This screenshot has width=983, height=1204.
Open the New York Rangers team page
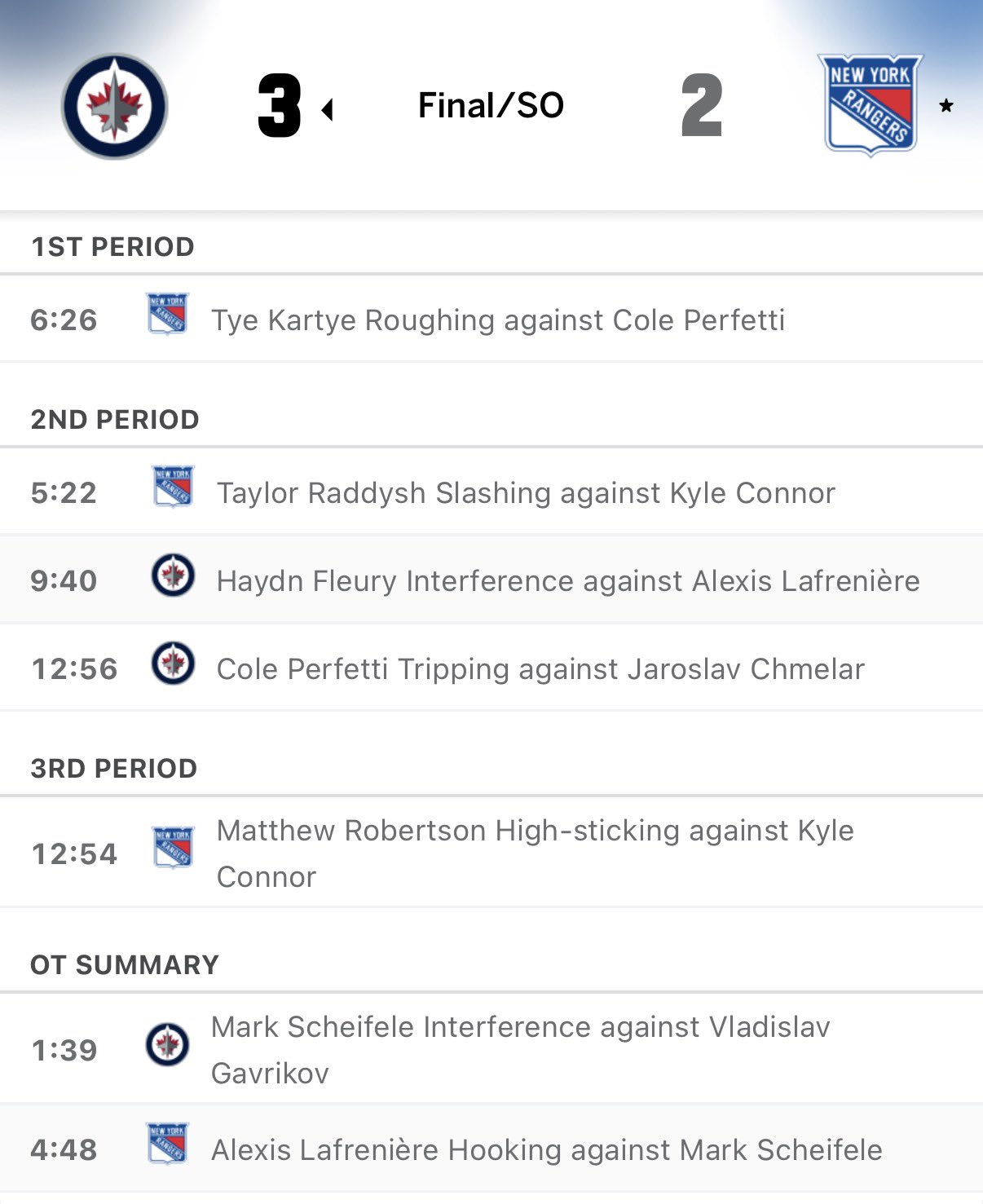click(870, 104)
